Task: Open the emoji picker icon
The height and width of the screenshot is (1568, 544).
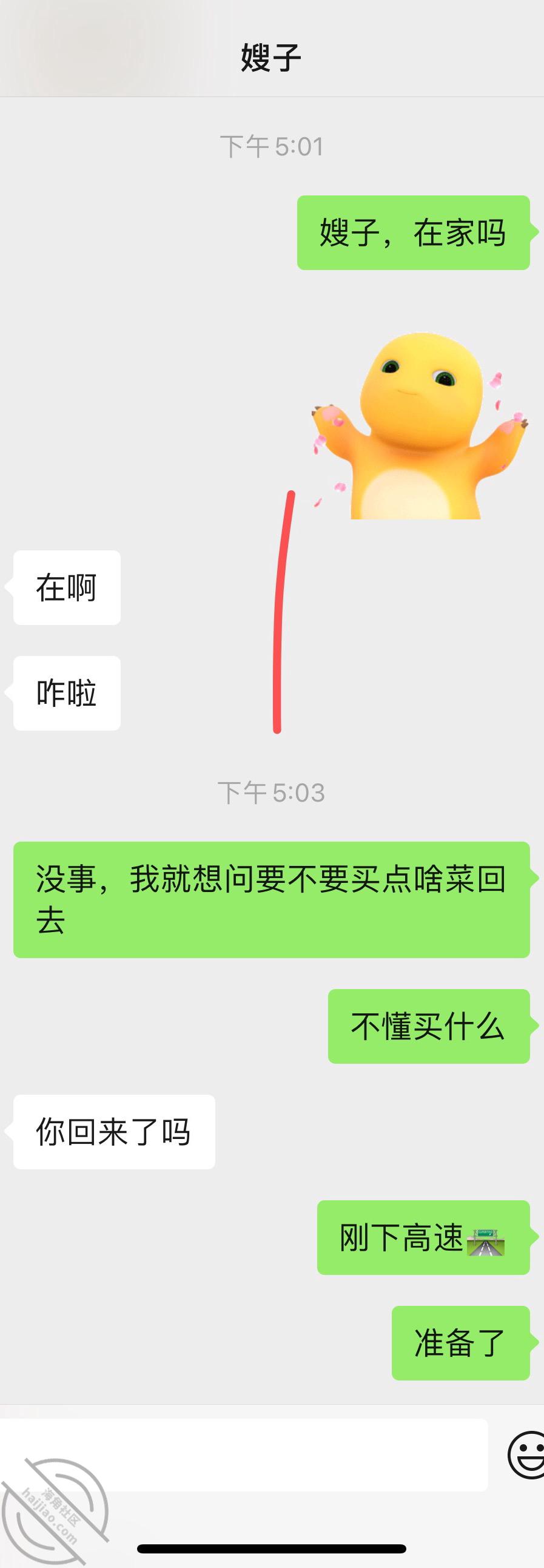Action: 526,1455
